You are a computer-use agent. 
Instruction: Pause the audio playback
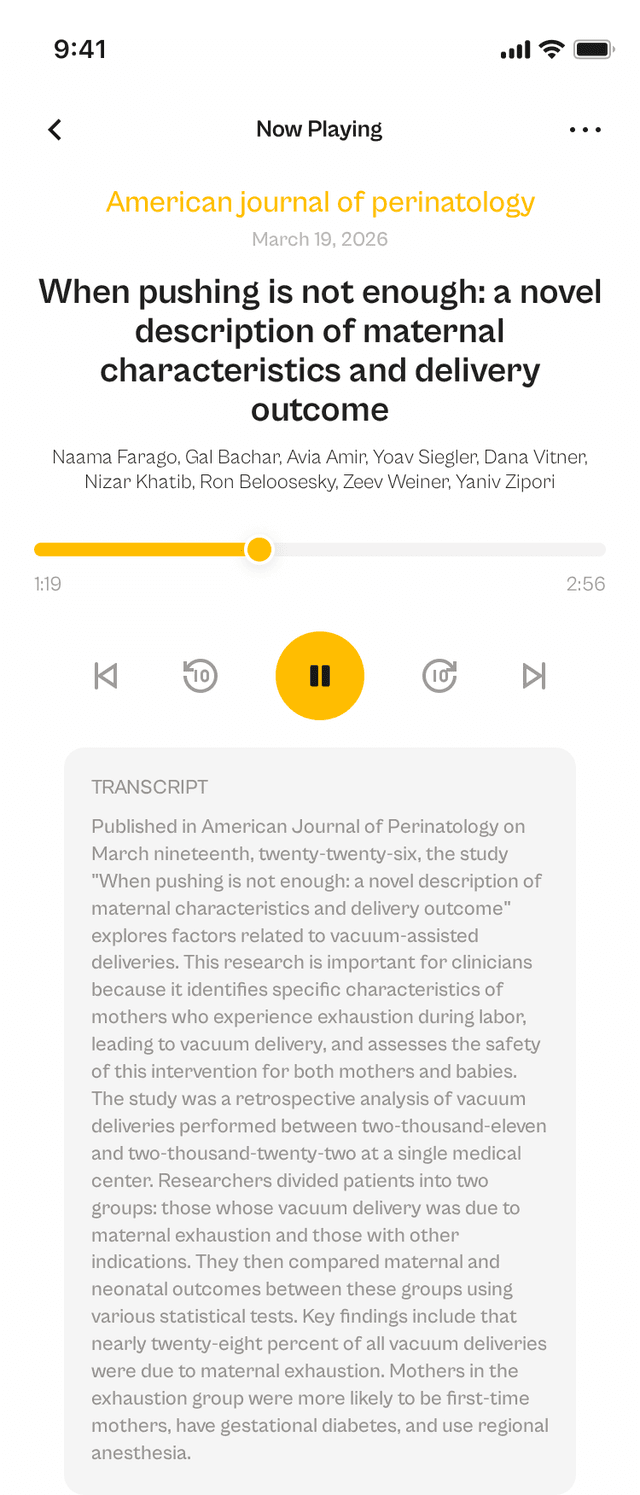pyautogui.click(x=320, y=676)
